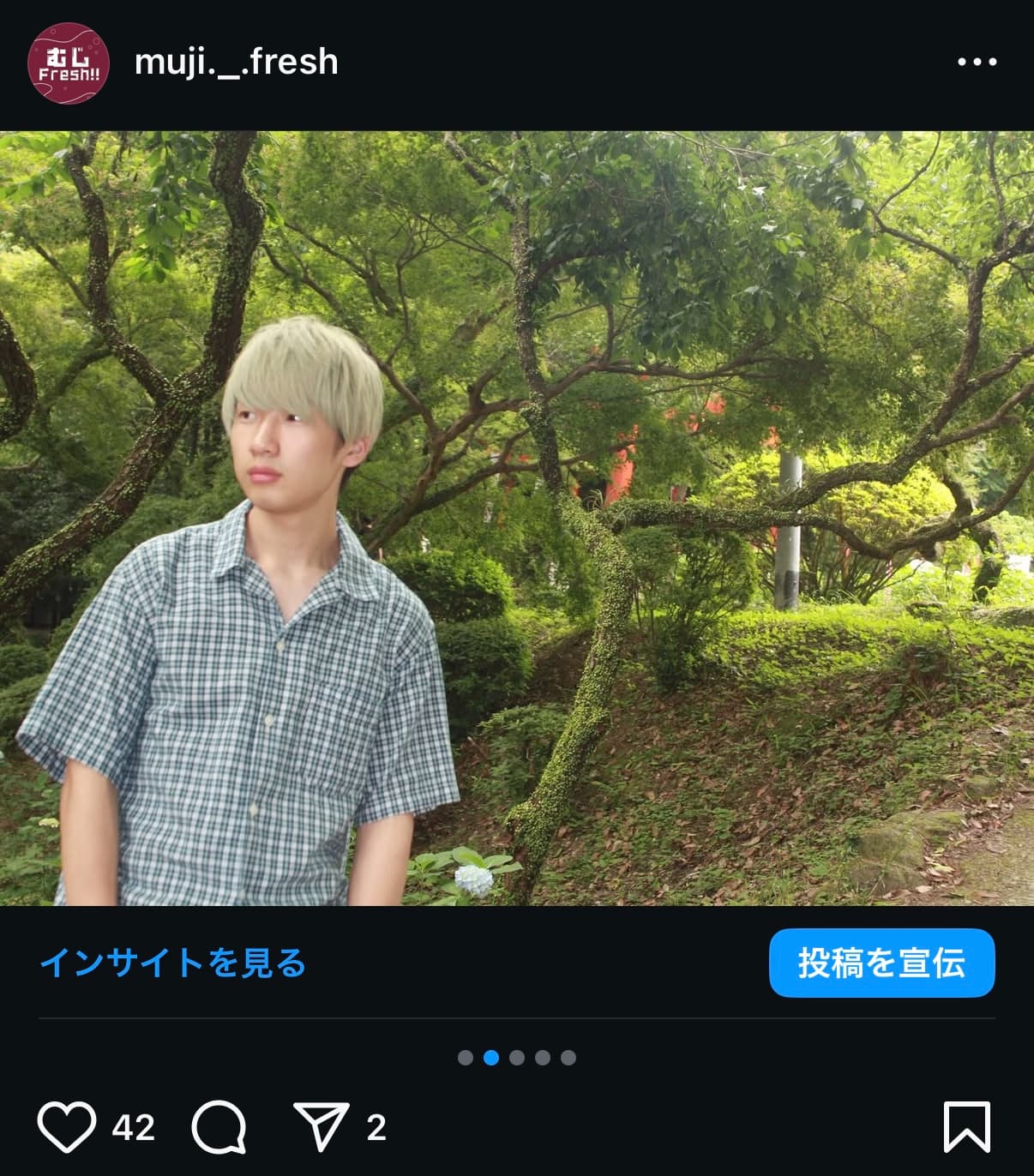
Task: Share the post via paper plane icon
Action: [x=322, y=1126]
